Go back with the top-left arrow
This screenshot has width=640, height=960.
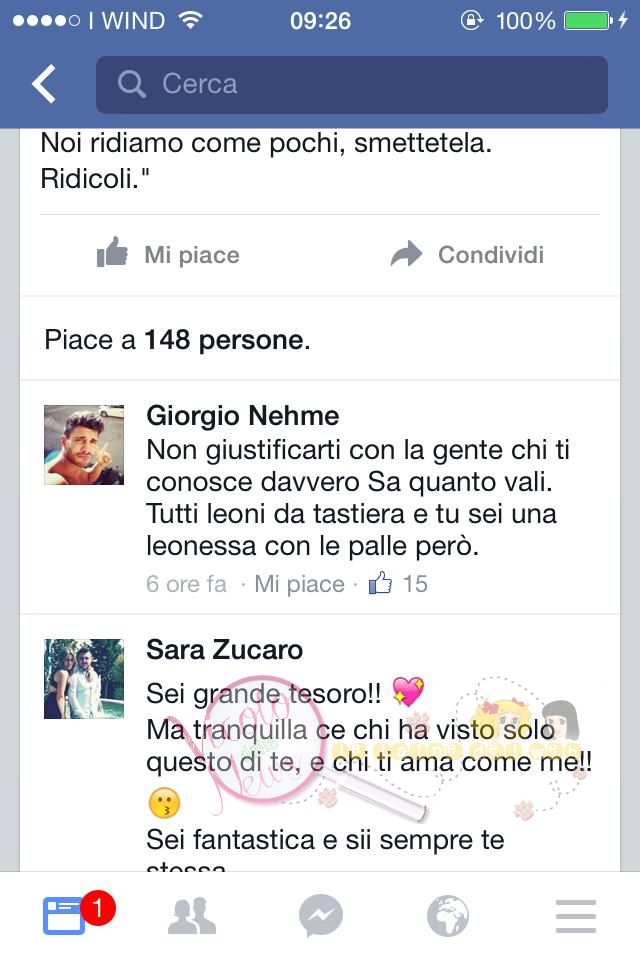coord(44,85)
